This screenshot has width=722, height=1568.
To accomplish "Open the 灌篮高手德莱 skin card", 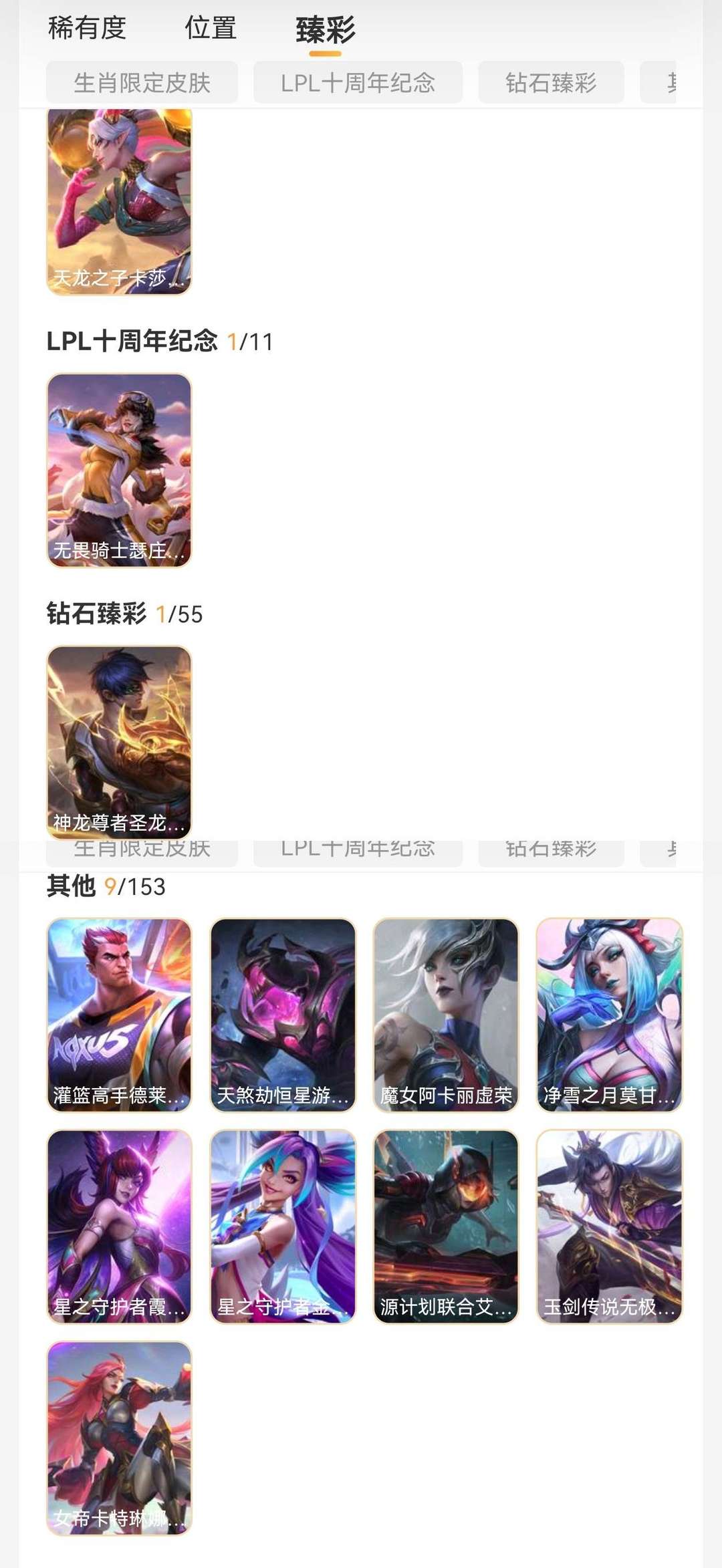I will pos(119,1015).
